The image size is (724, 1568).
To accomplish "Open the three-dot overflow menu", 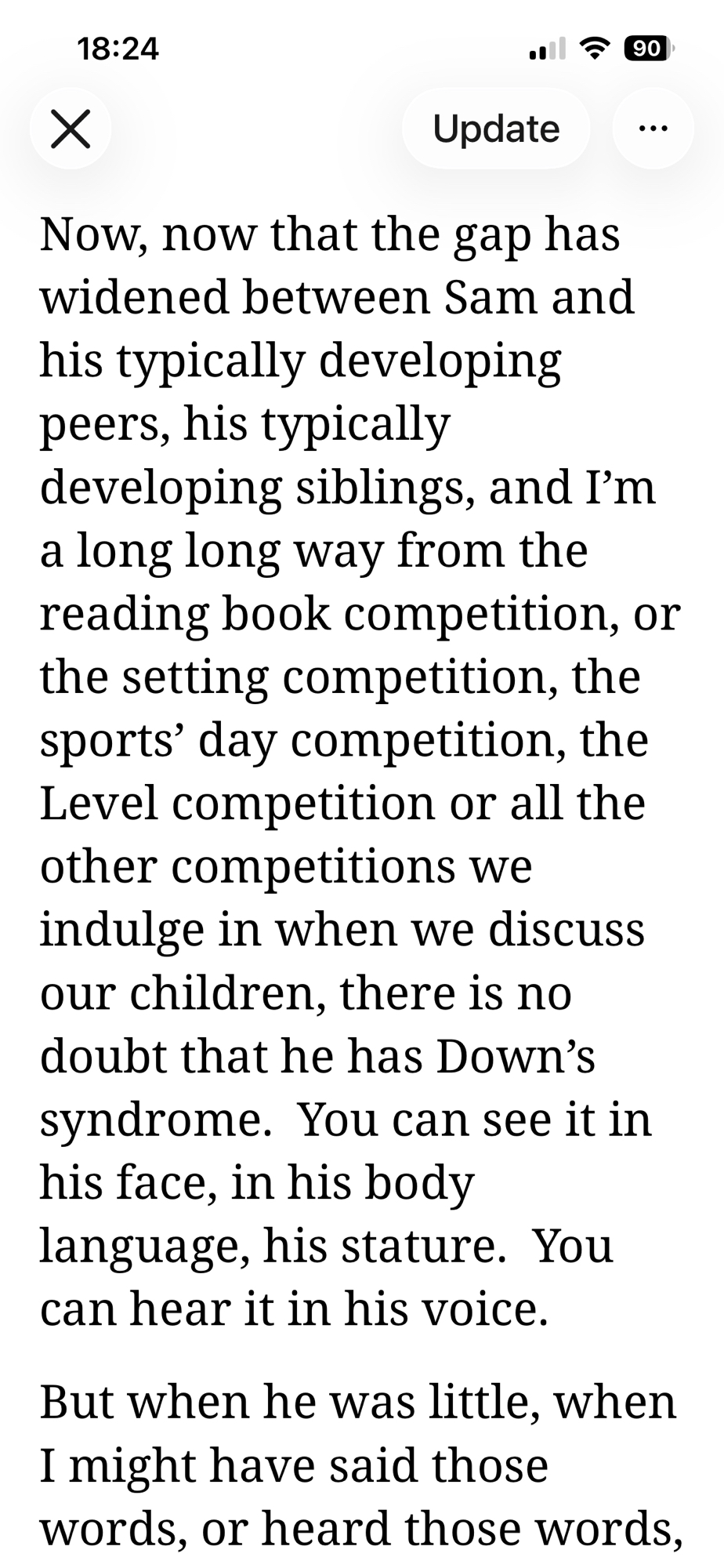I will coord(653,129).
